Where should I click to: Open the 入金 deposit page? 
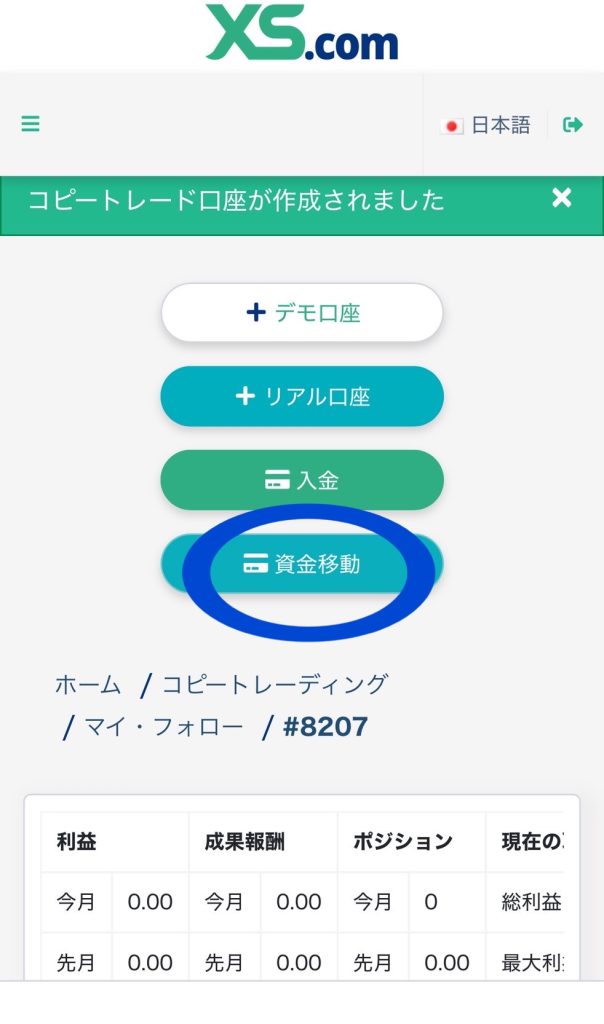point(302,481)
